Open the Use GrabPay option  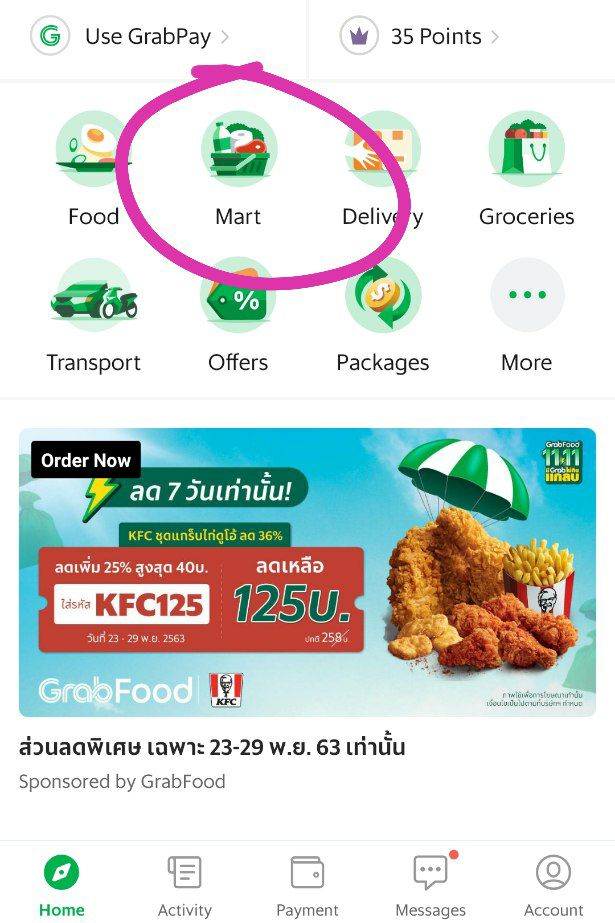[130, 38]
